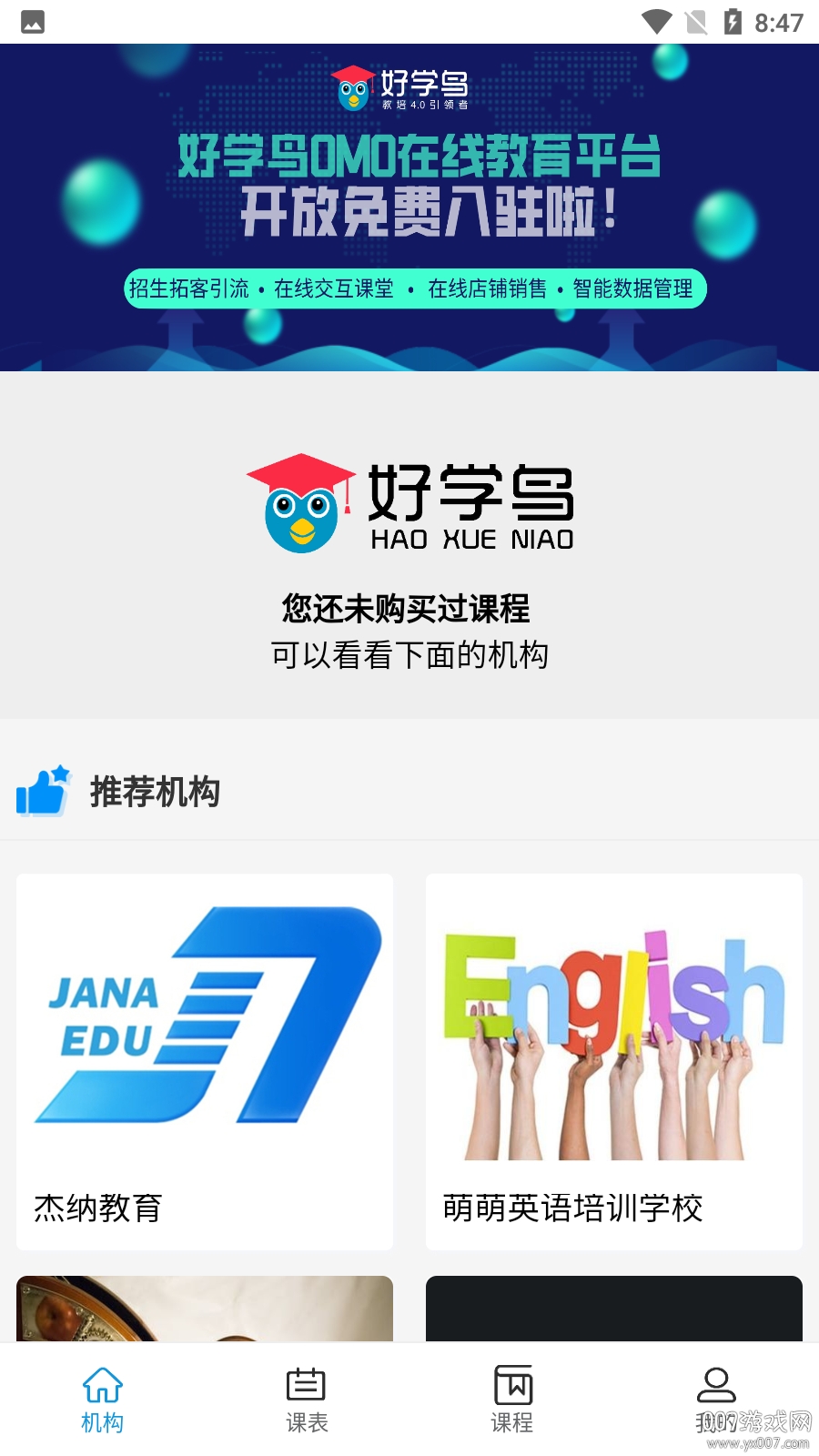This screenshot has height=1456, width=819.
Task: Open the 杰纳教育 institution card
Action: point(205,1061)
